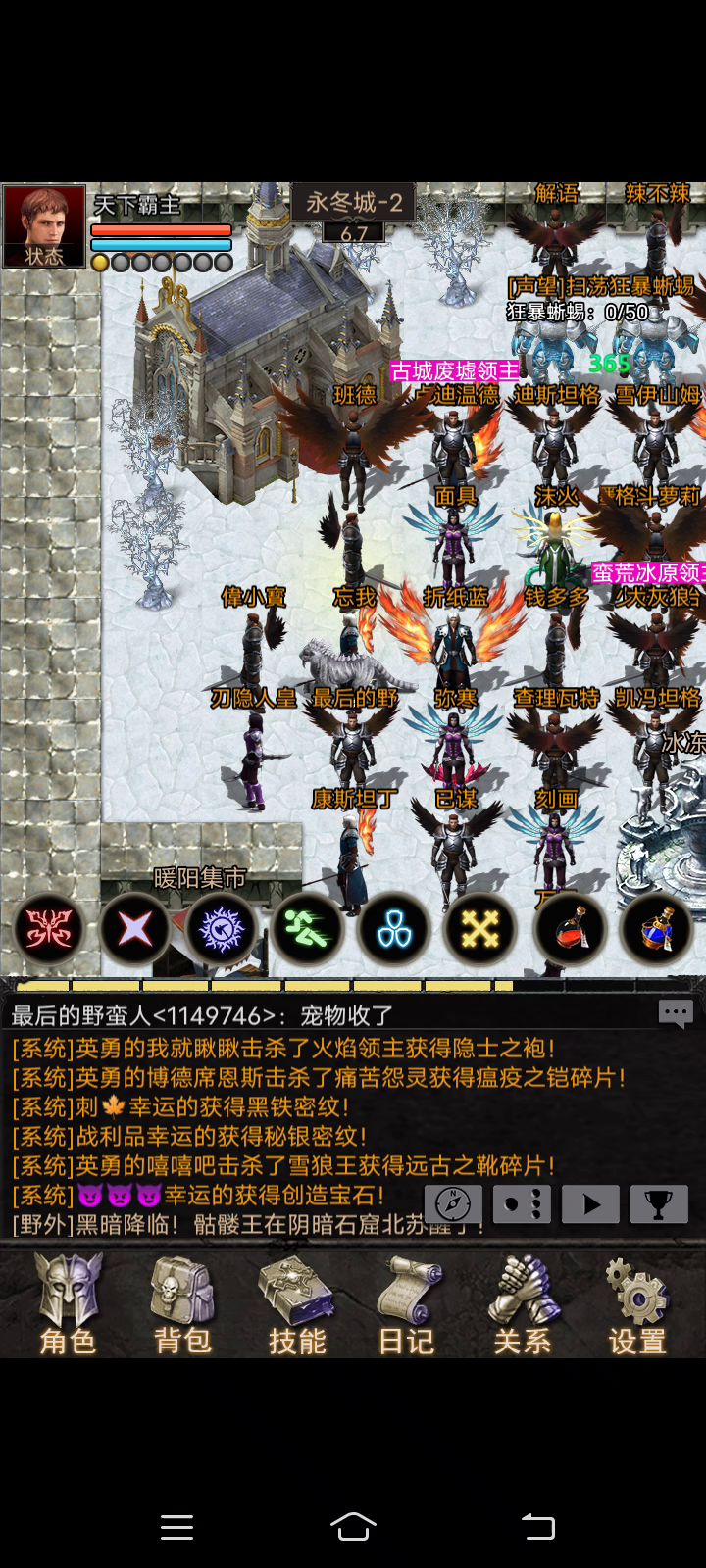This screenshot has width=706, height=1568.
Task: Activate the purple burst skill
Action: [x=222, y=928]
